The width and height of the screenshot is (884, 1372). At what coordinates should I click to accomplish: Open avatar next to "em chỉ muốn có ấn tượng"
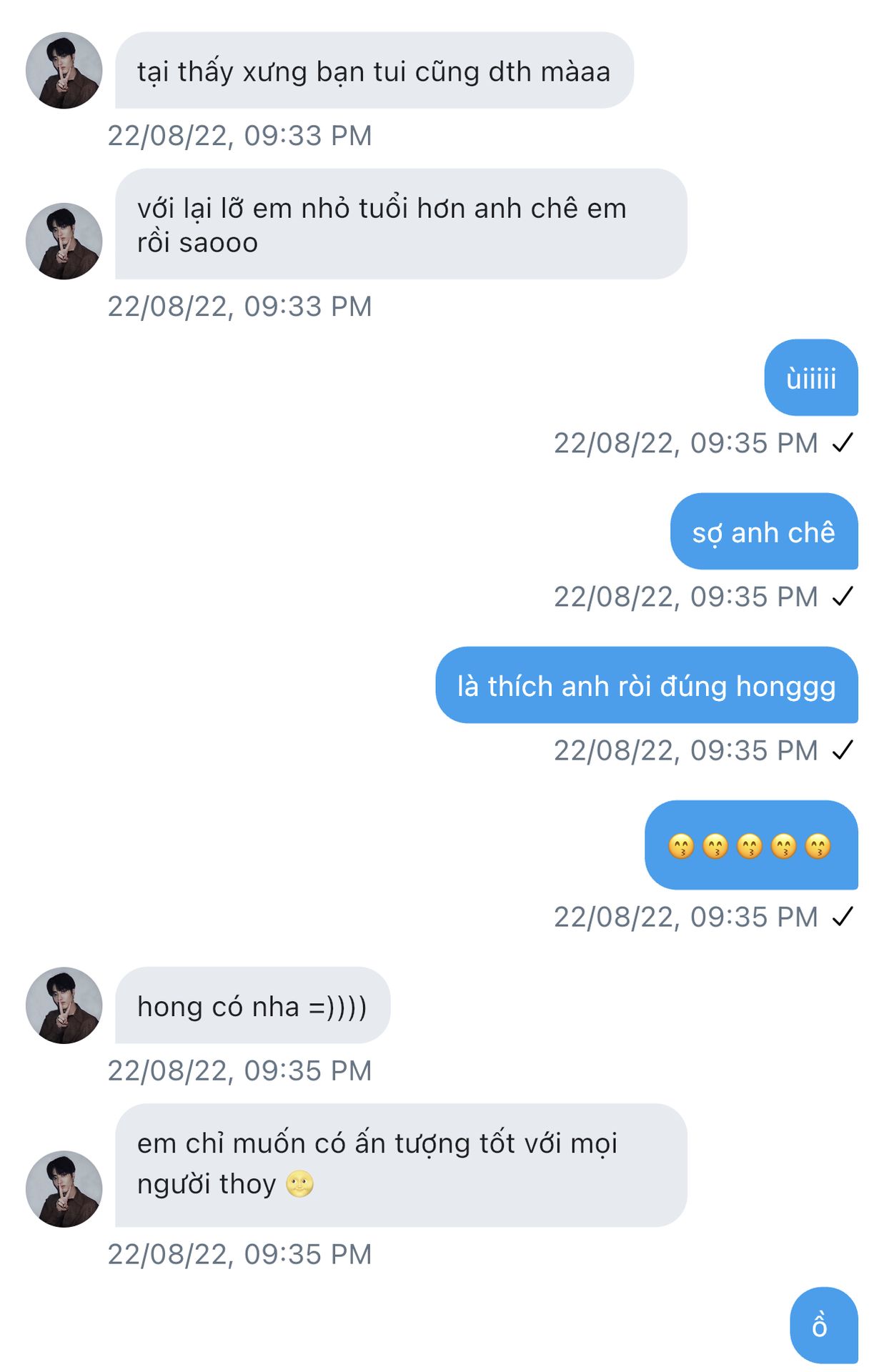coord(64,1189)
